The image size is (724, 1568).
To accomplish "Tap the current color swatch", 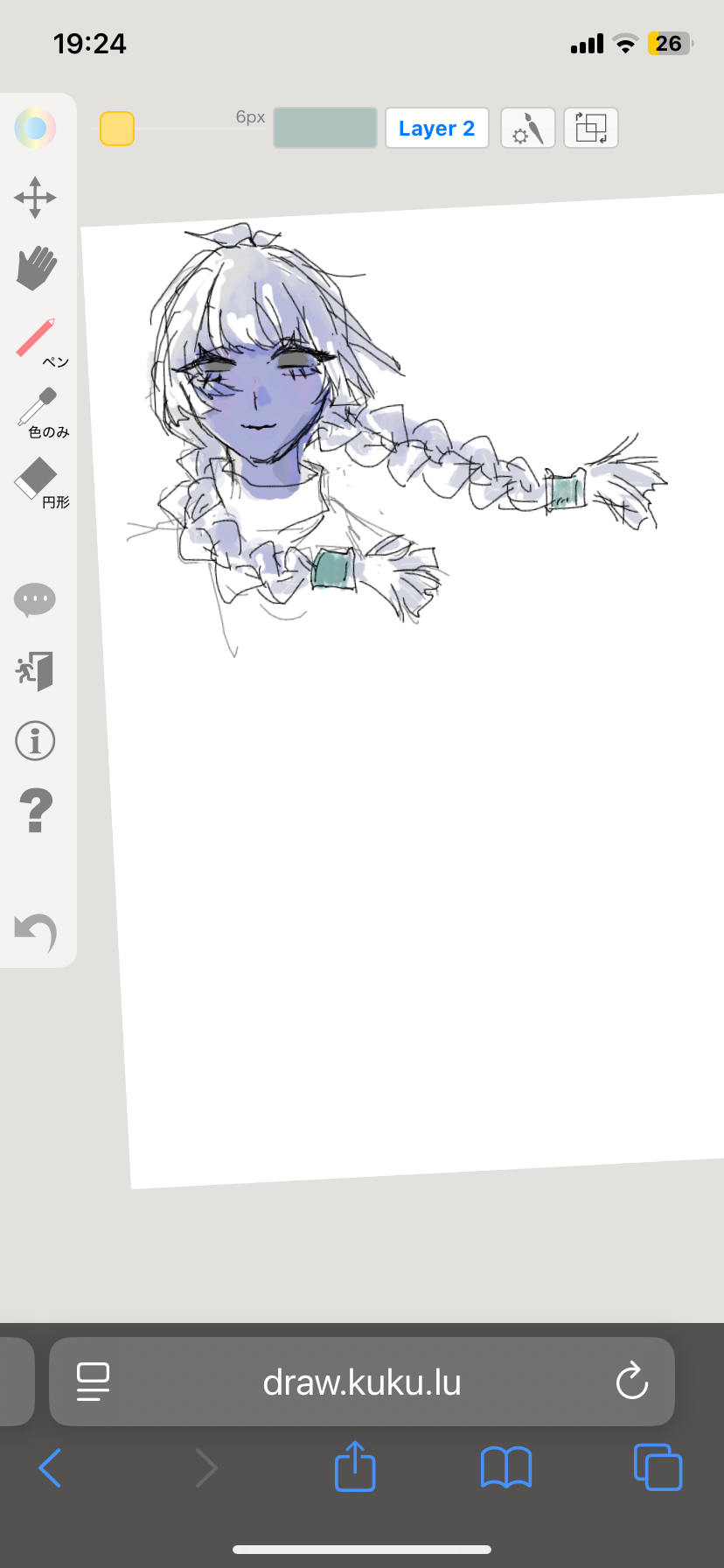I will [x=325, y=129].
